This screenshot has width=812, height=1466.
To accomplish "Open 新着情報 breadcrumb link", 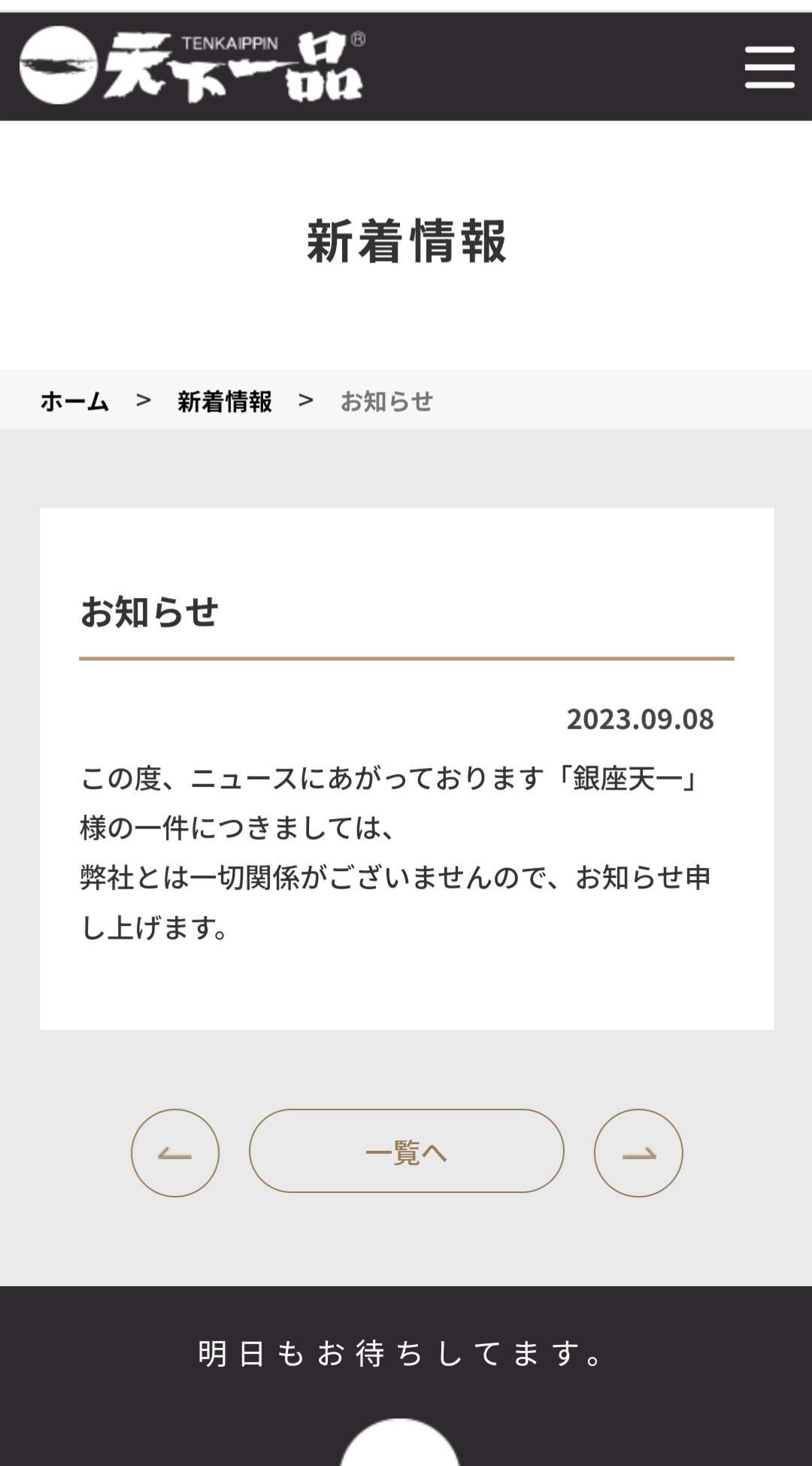I will 225,401.
